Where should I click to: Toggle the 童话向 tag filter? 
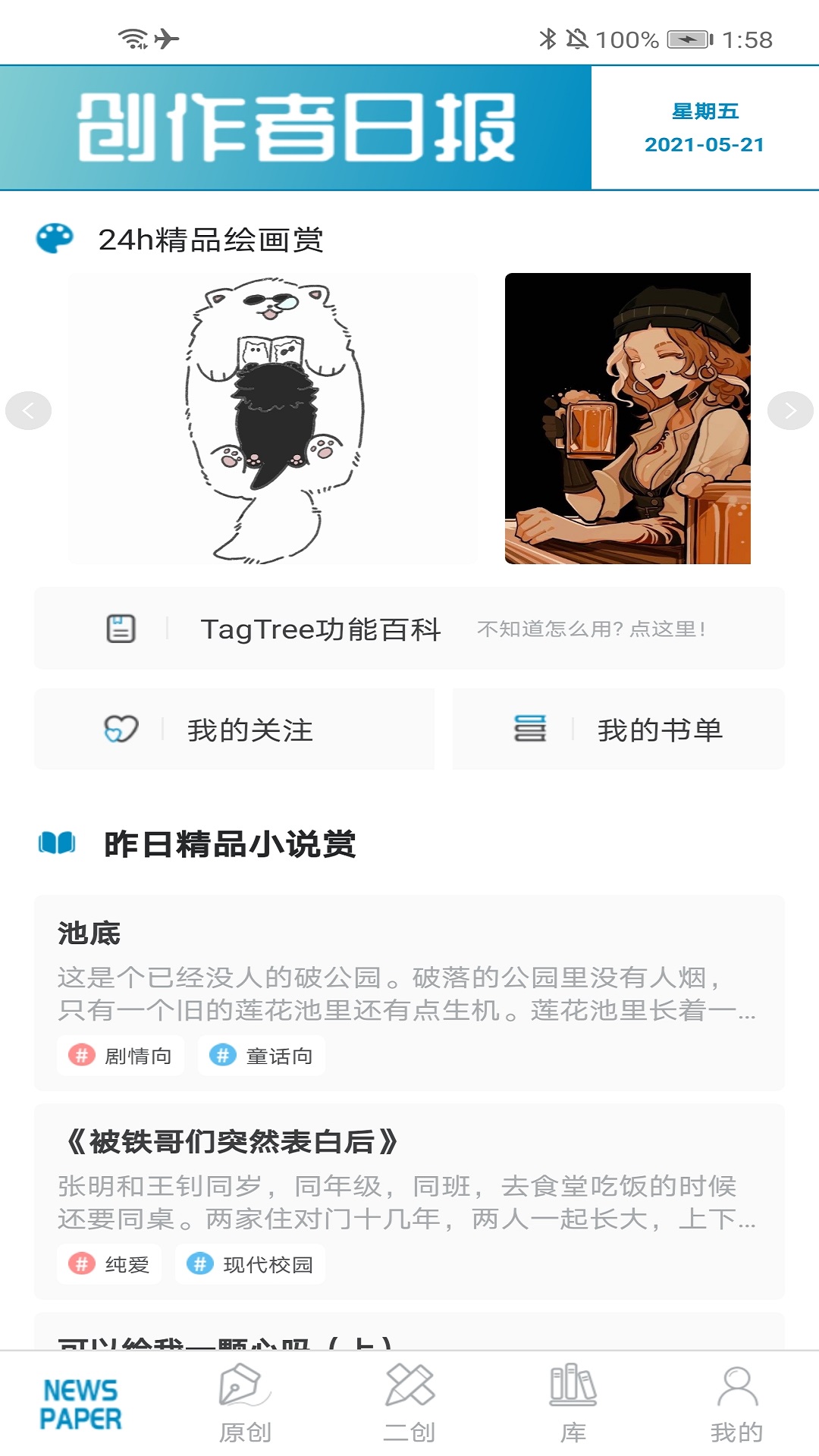pyautogui.click(x=260, y=1054)
